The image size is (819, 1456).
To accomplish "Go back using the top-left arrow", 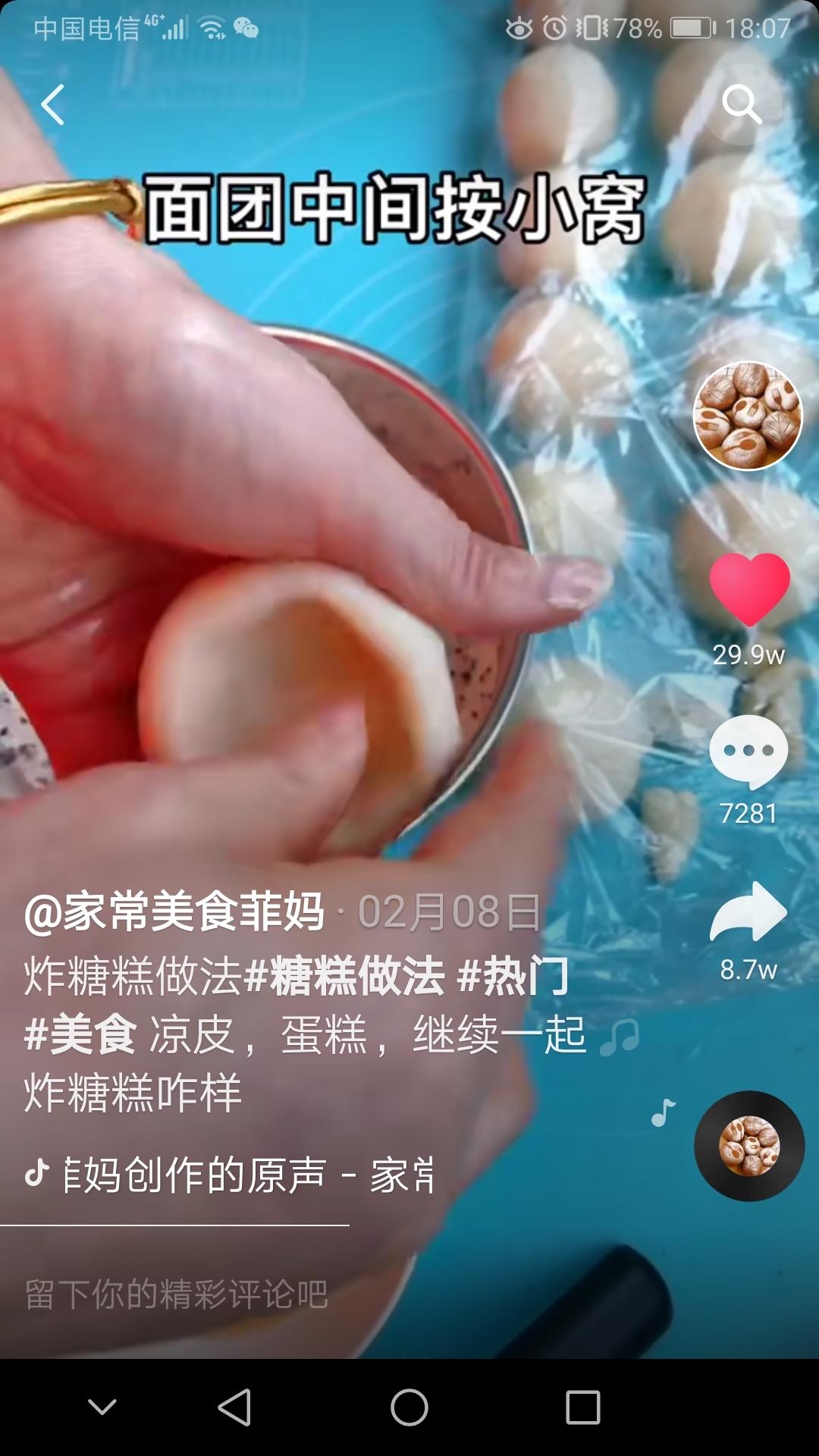I will (x=53, y=105).
